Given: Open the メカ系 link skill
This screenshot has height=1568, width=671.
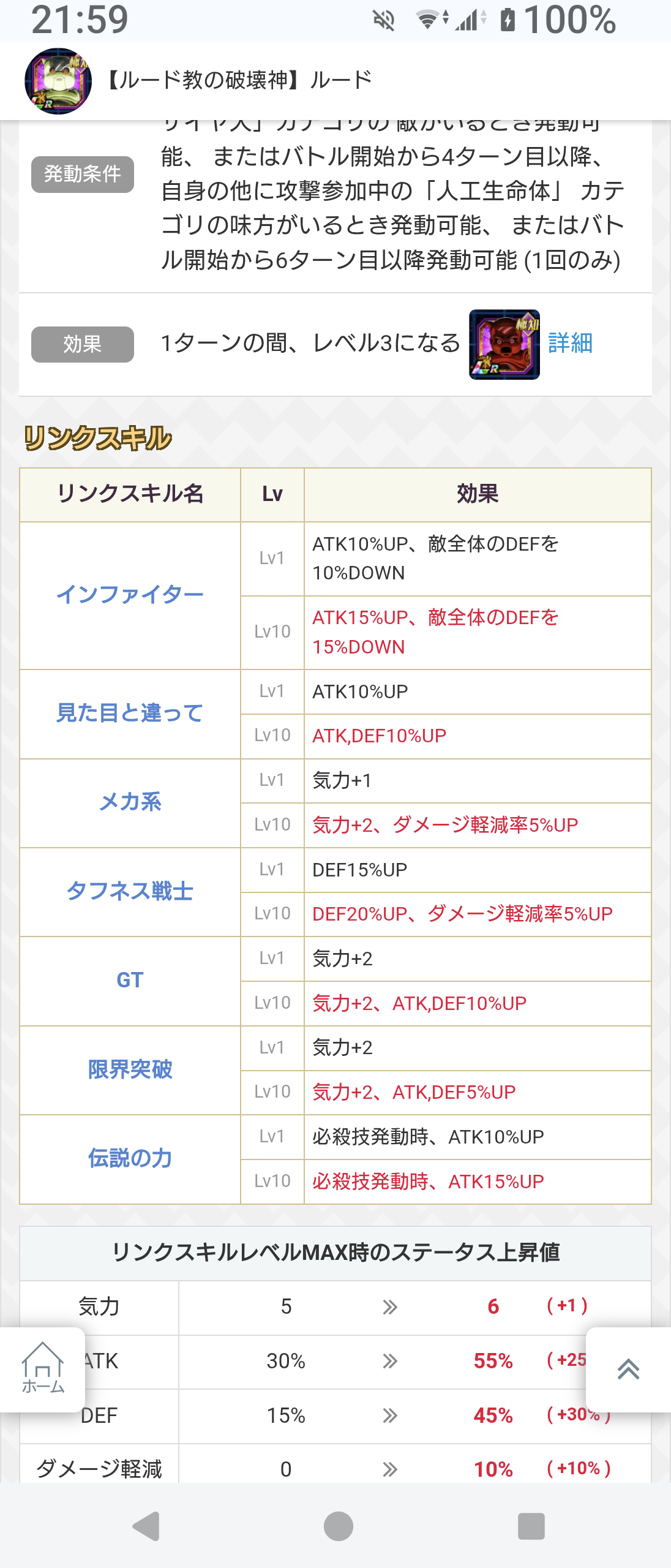Looking at the screenshot, I should point(130,802).
